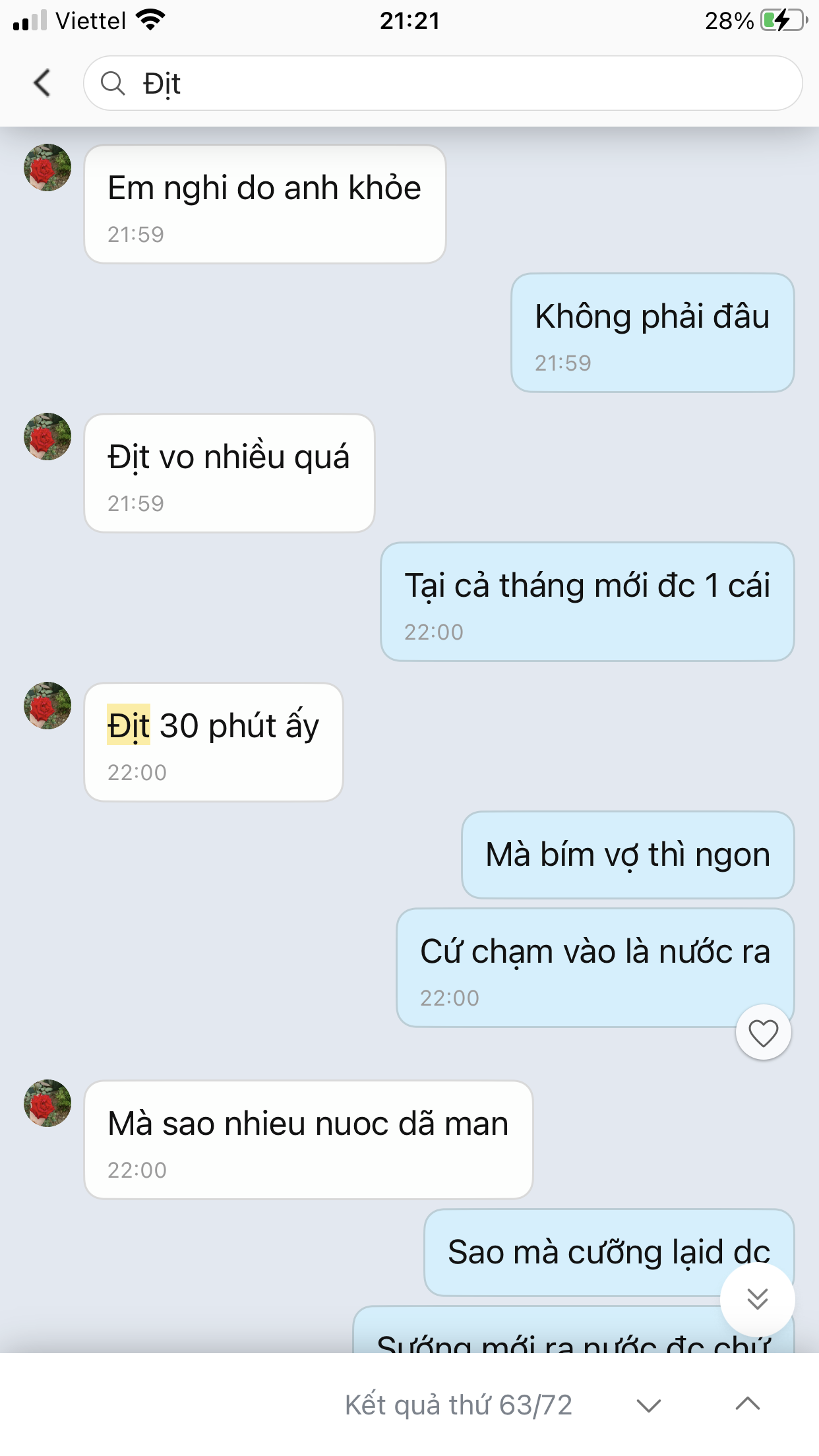Tap the heart reaction icon on the message
The image size is (819, 1456).
763,1033
